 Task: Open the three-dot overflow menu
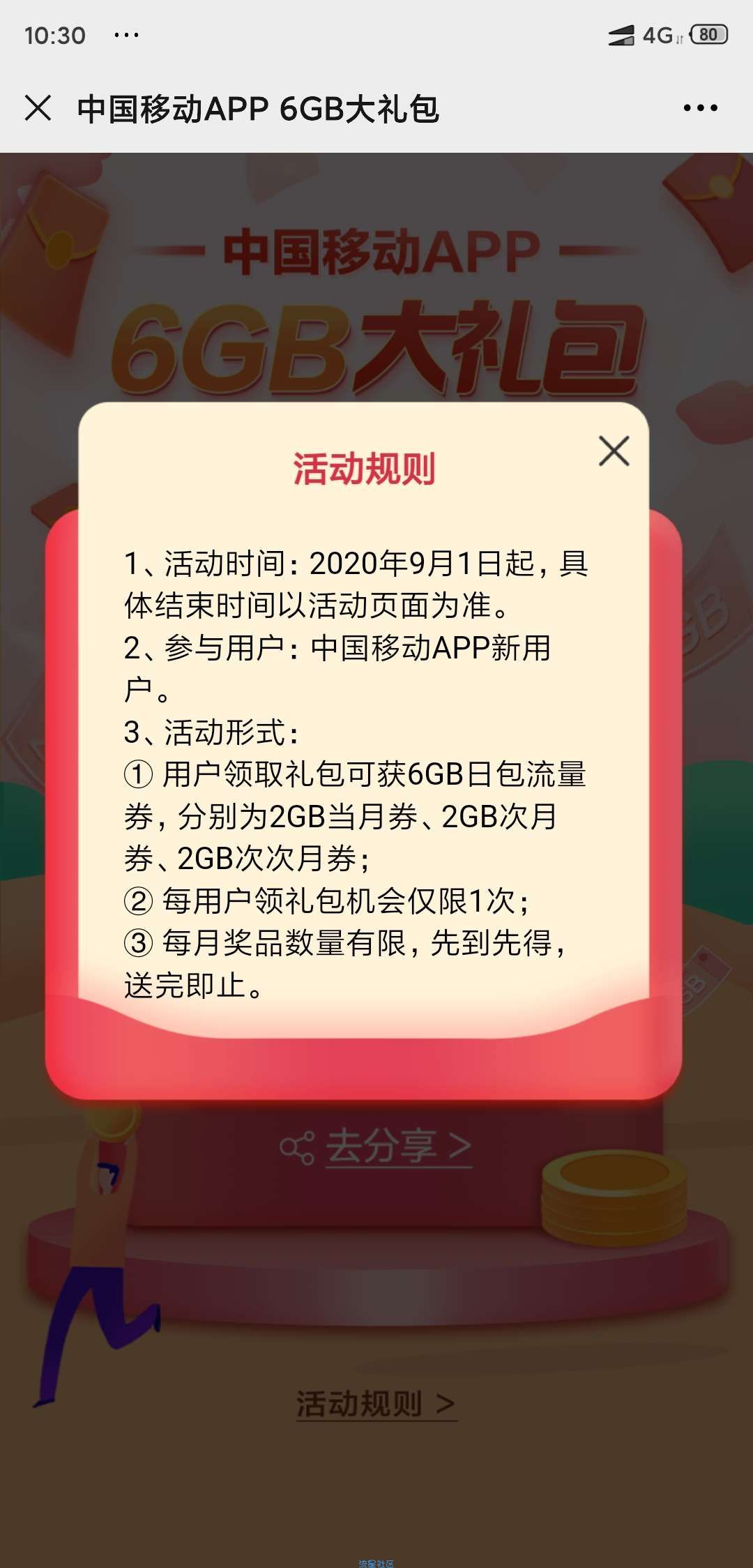[x=700, y=108]
